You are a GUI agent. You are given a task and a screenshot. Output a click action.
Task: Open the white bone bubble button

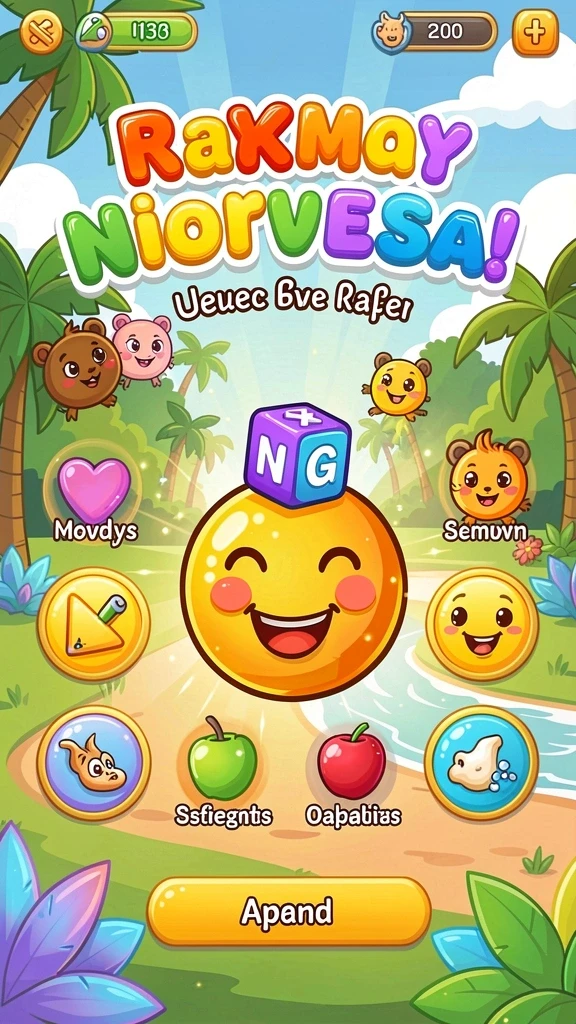(x=482, y=761)
